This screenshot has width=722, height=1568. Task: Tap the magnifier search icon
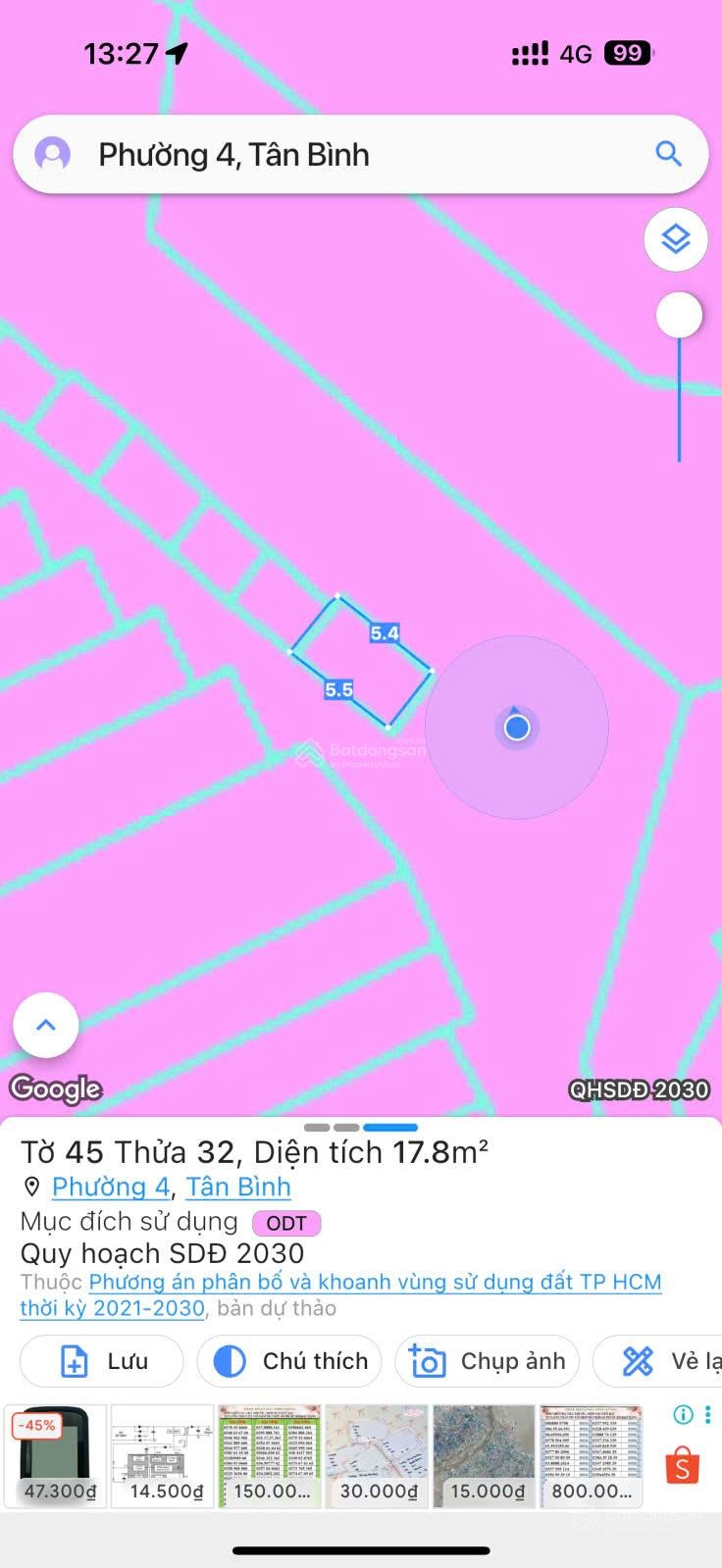point(668,154)
